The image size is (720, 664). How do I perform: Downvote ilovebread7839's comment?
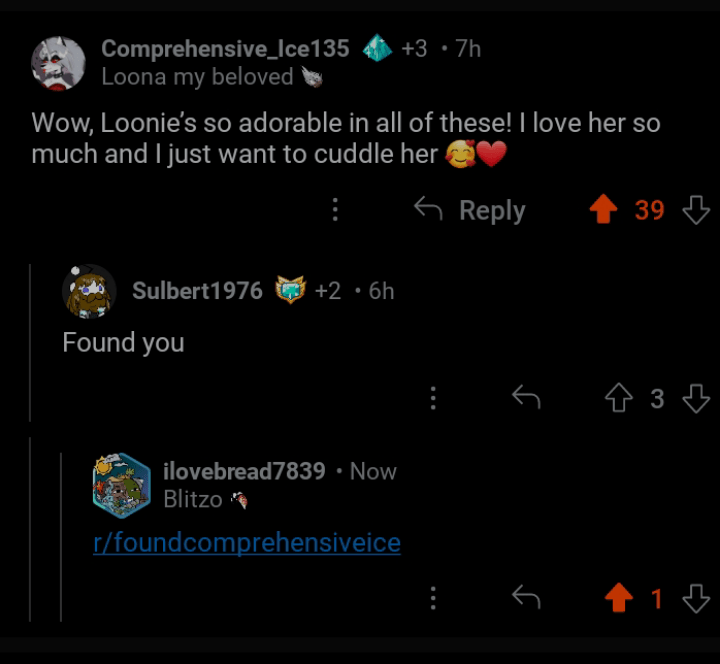pyautogui.click(x=696, y=598)
